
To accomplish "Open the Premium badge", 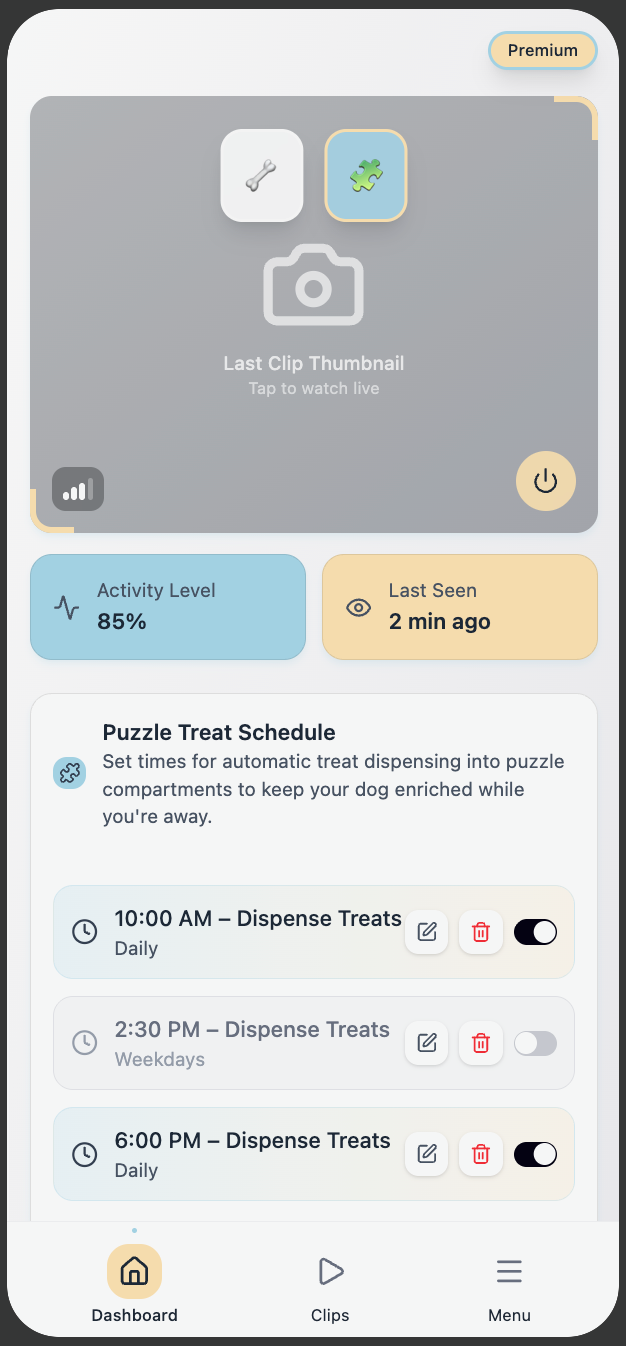I will tap(542, 51).
